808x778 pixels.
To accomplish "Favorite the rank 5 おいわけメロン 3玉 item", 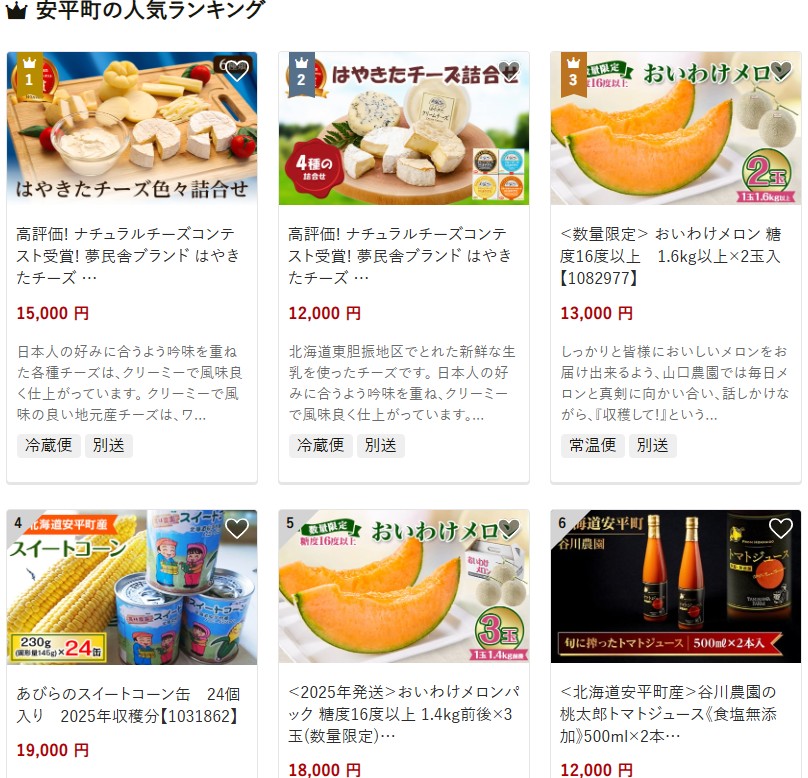I will (508, 528).
